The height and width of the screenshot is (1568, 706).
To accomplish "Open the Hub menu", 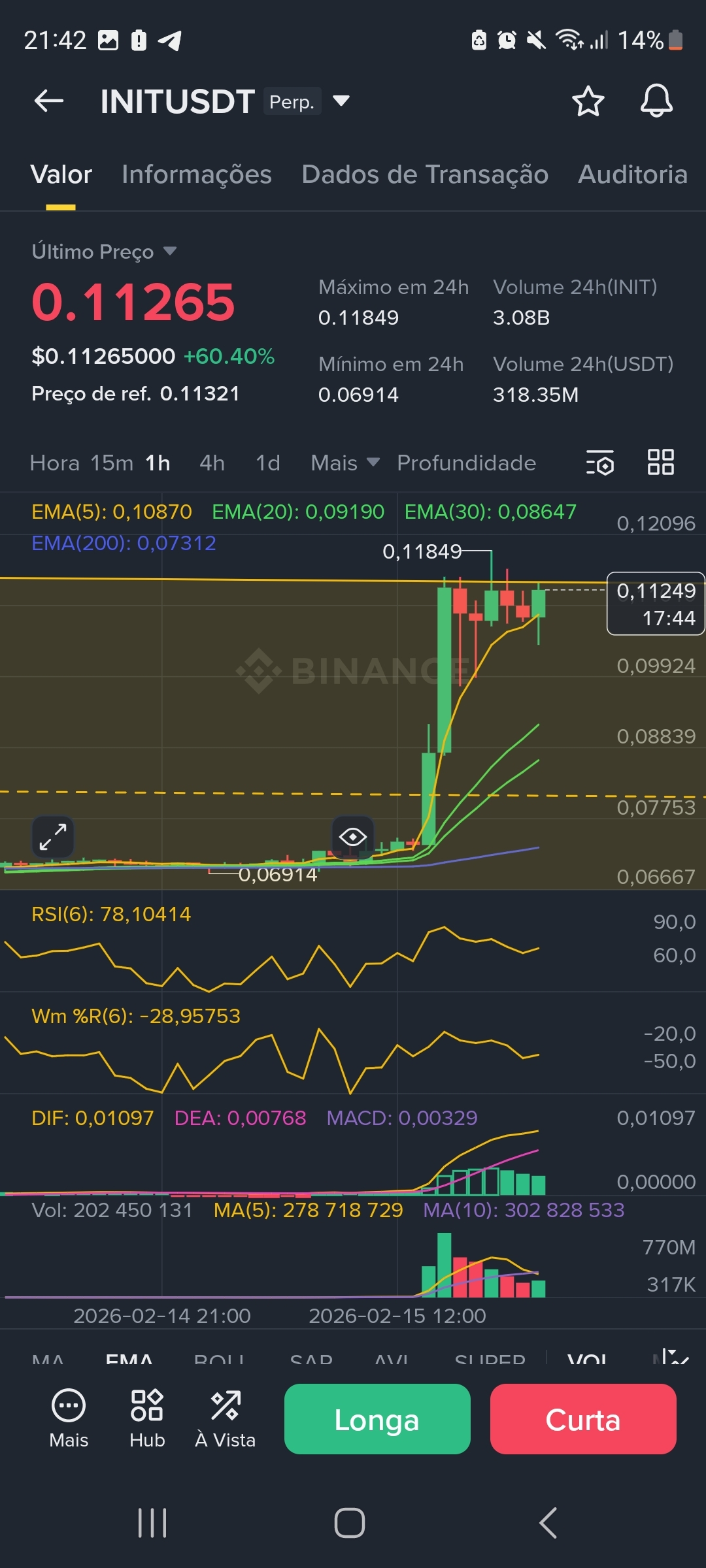I will 147,1419.
